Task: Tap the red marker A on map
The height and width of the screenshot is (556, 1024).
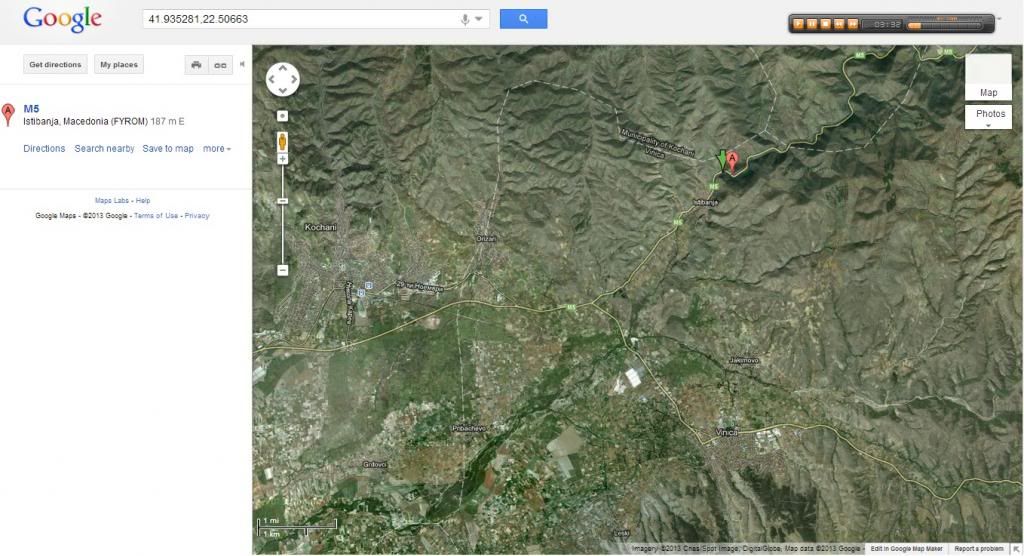Action: click(x=732, y=161)
